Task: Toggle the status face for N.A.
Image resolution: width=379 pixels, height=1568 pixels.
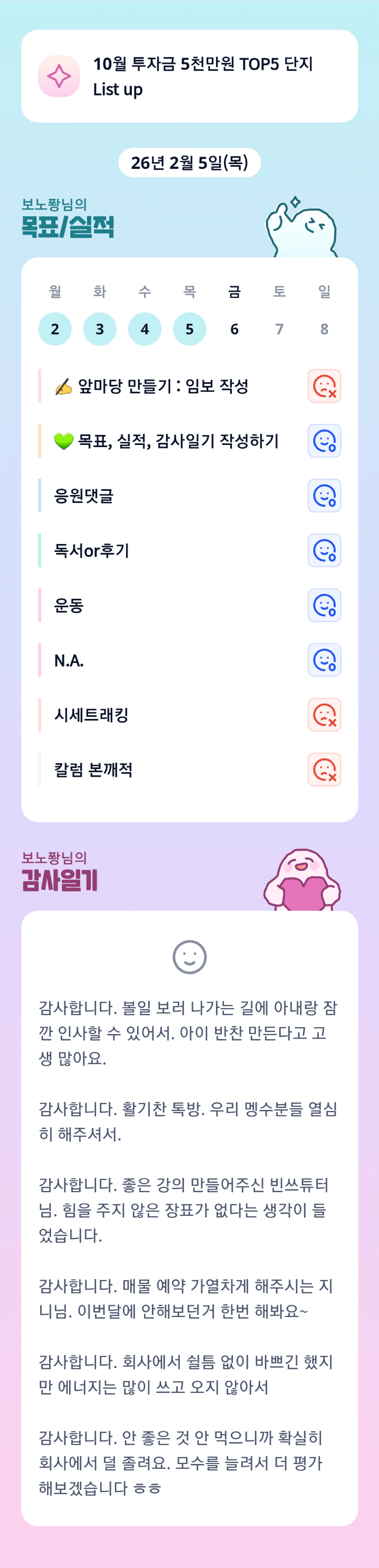Action: tap(324, 660)
